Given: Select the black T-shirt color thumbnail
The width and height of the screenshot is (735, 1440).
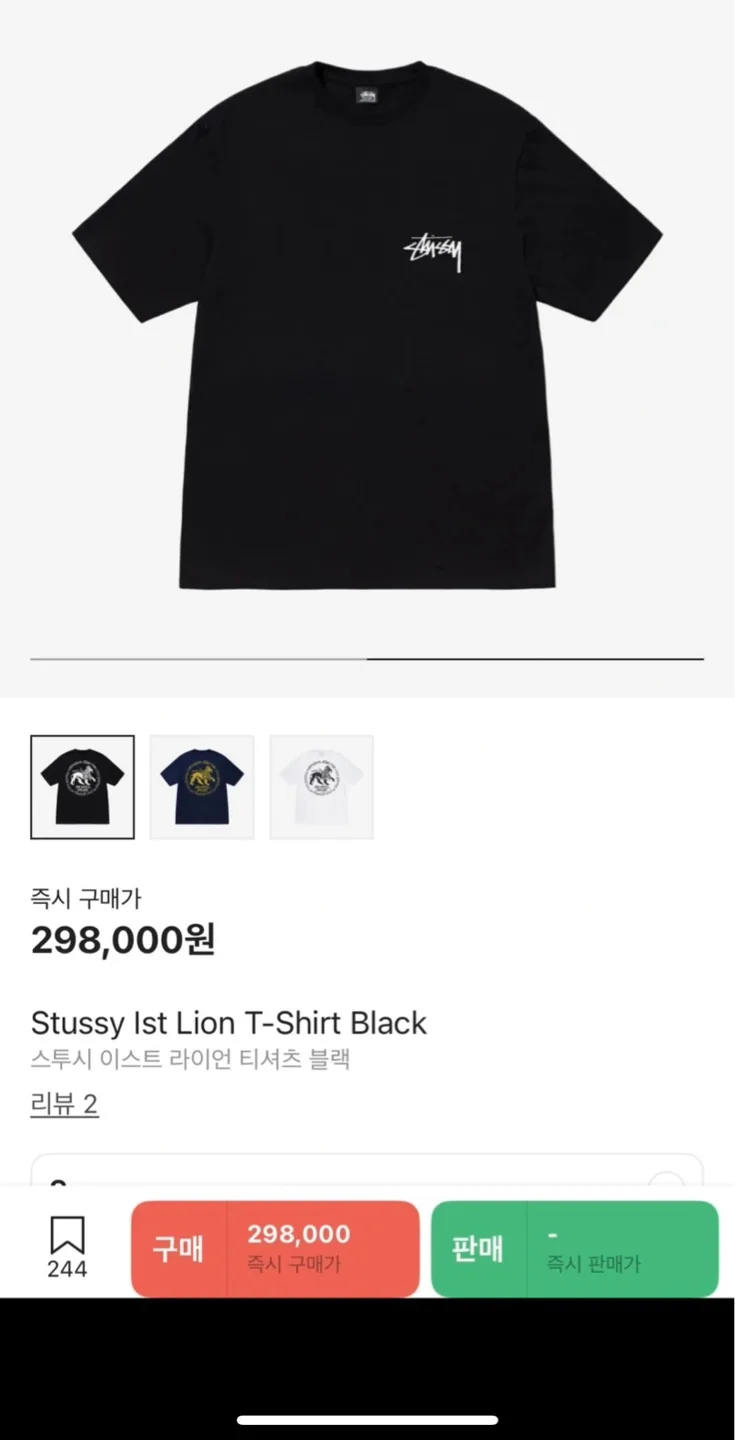Looking at the screenshot, I should (82, 787).
